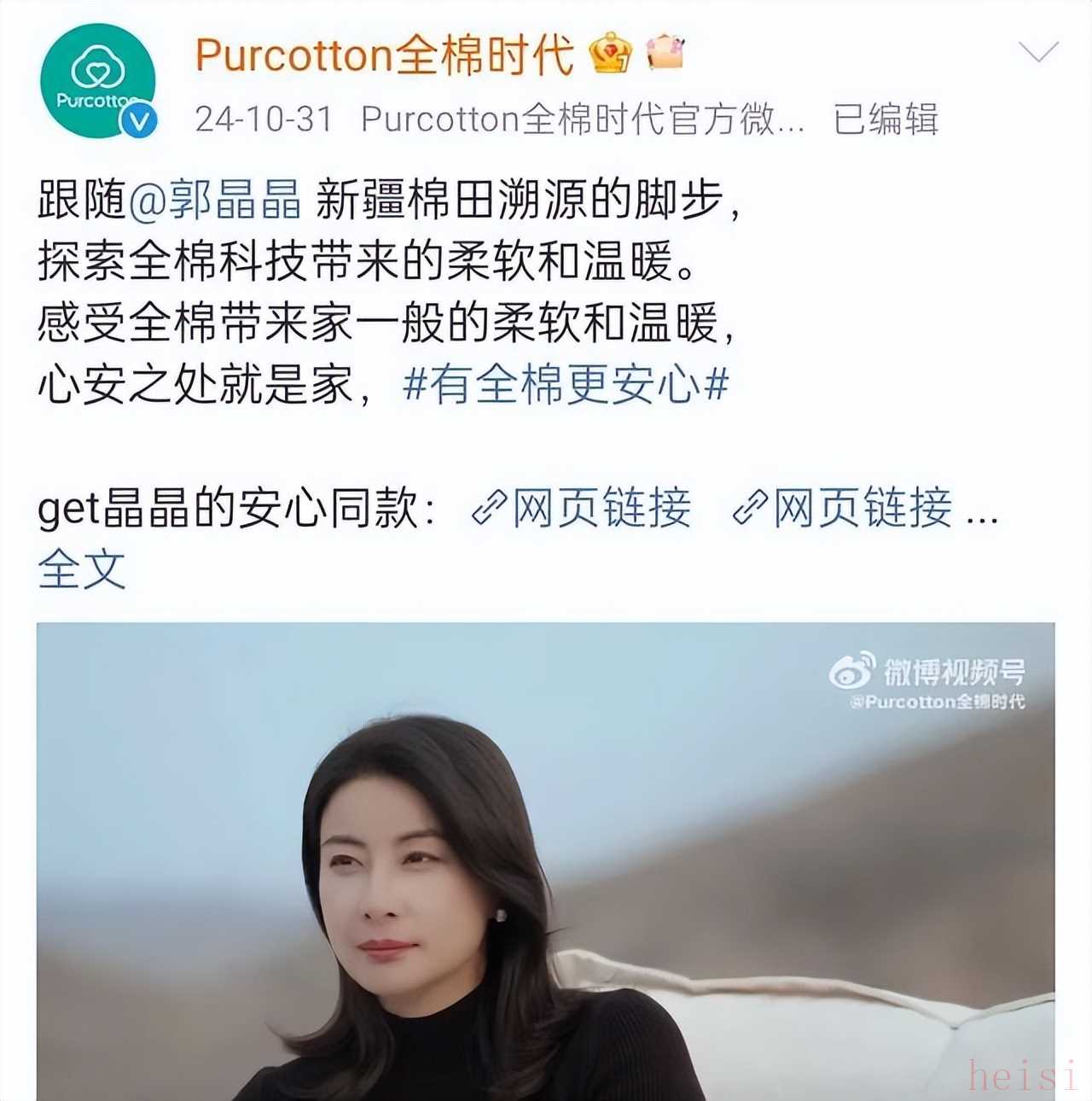The image size is (1092, 1101).
Task: Play the video in the post
Action: click(x=545, y=860)
